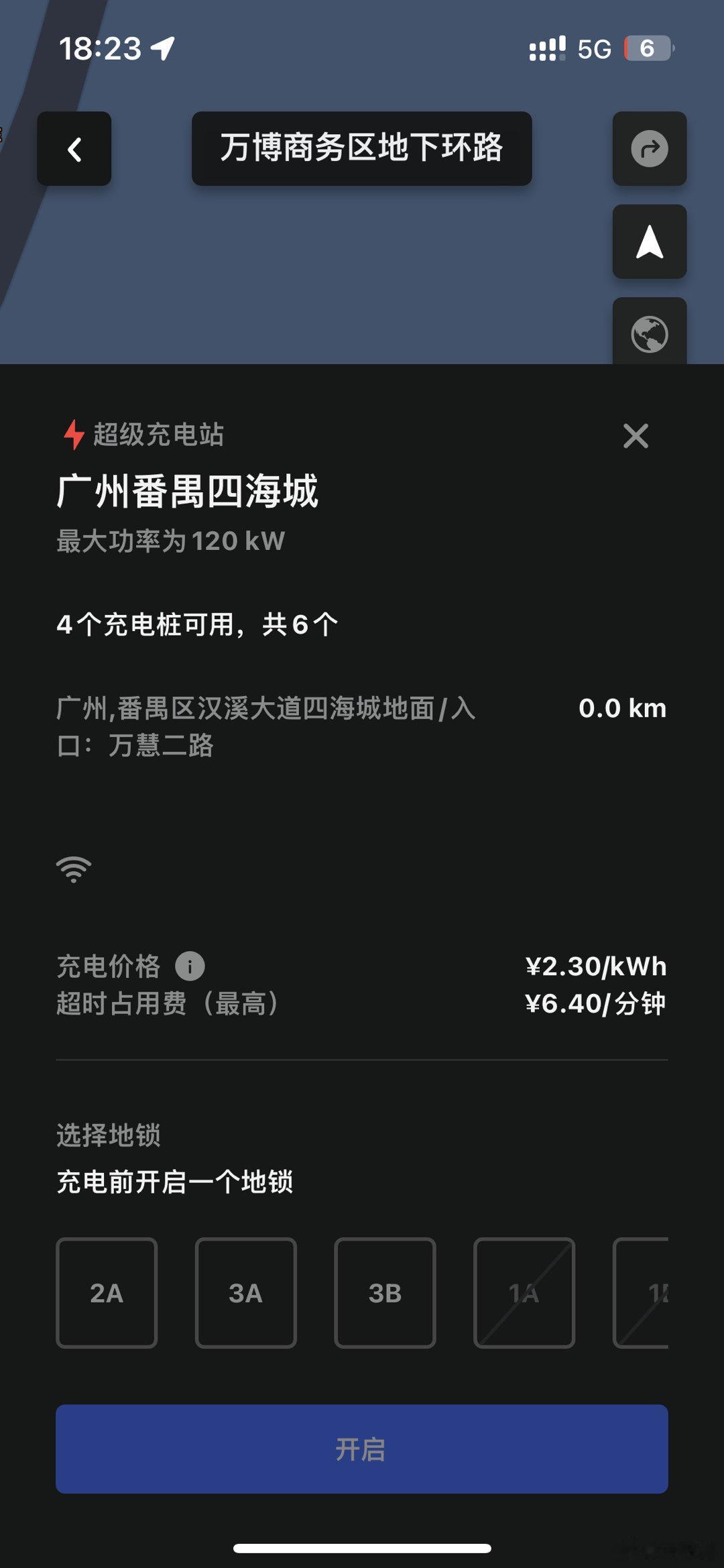Tap the share arrow icon

pyautogui.click(x=649, y=148)
